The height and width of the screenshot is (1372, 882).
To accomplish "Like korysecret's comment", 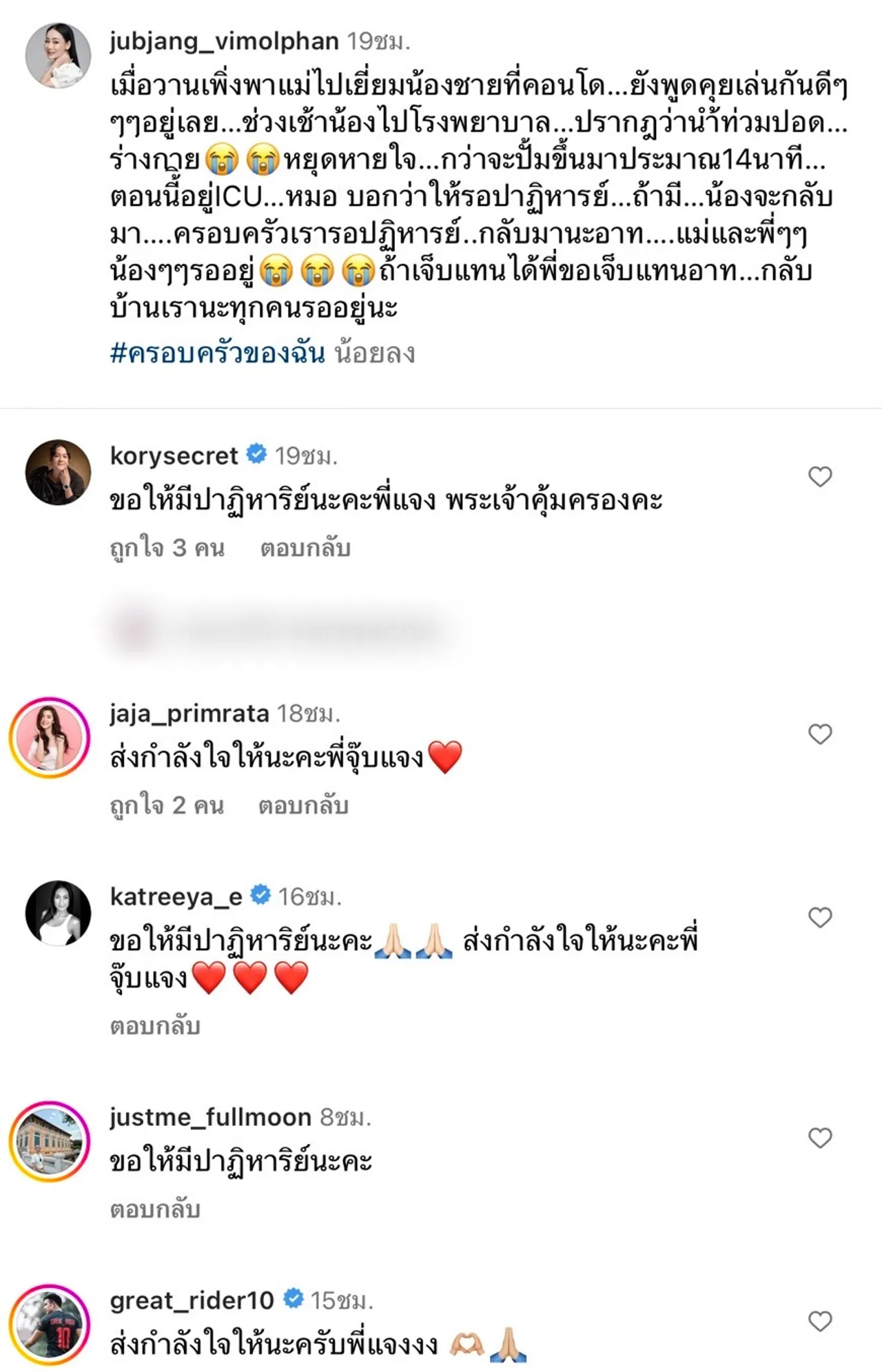I will tap(819, 477).
